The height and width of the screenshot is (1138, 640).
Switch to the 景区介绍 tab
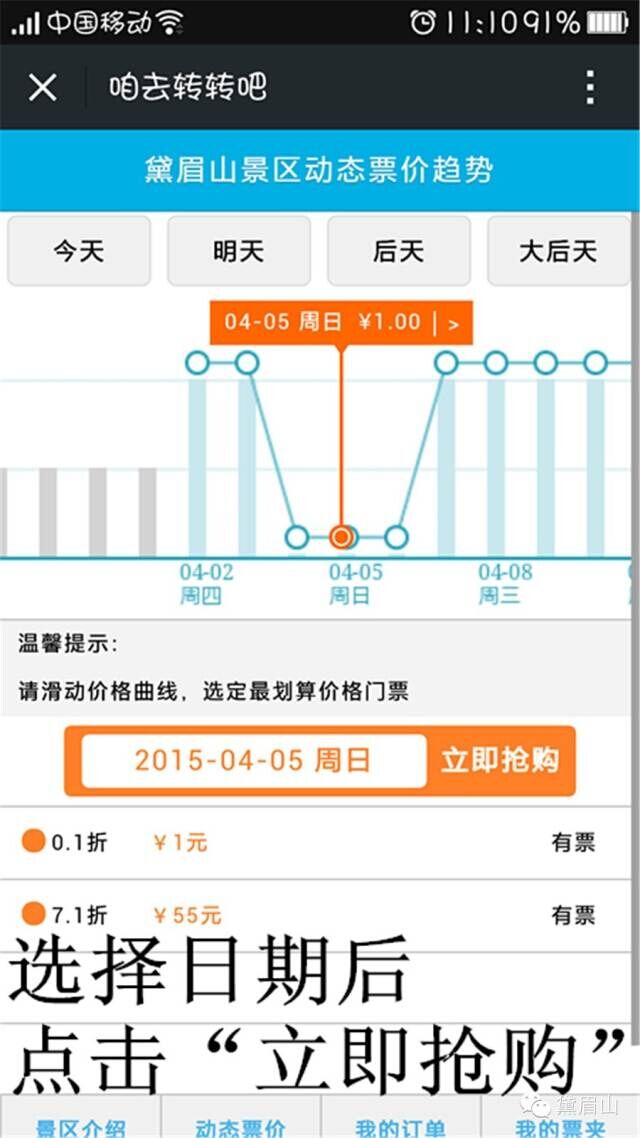(81, 1126)
